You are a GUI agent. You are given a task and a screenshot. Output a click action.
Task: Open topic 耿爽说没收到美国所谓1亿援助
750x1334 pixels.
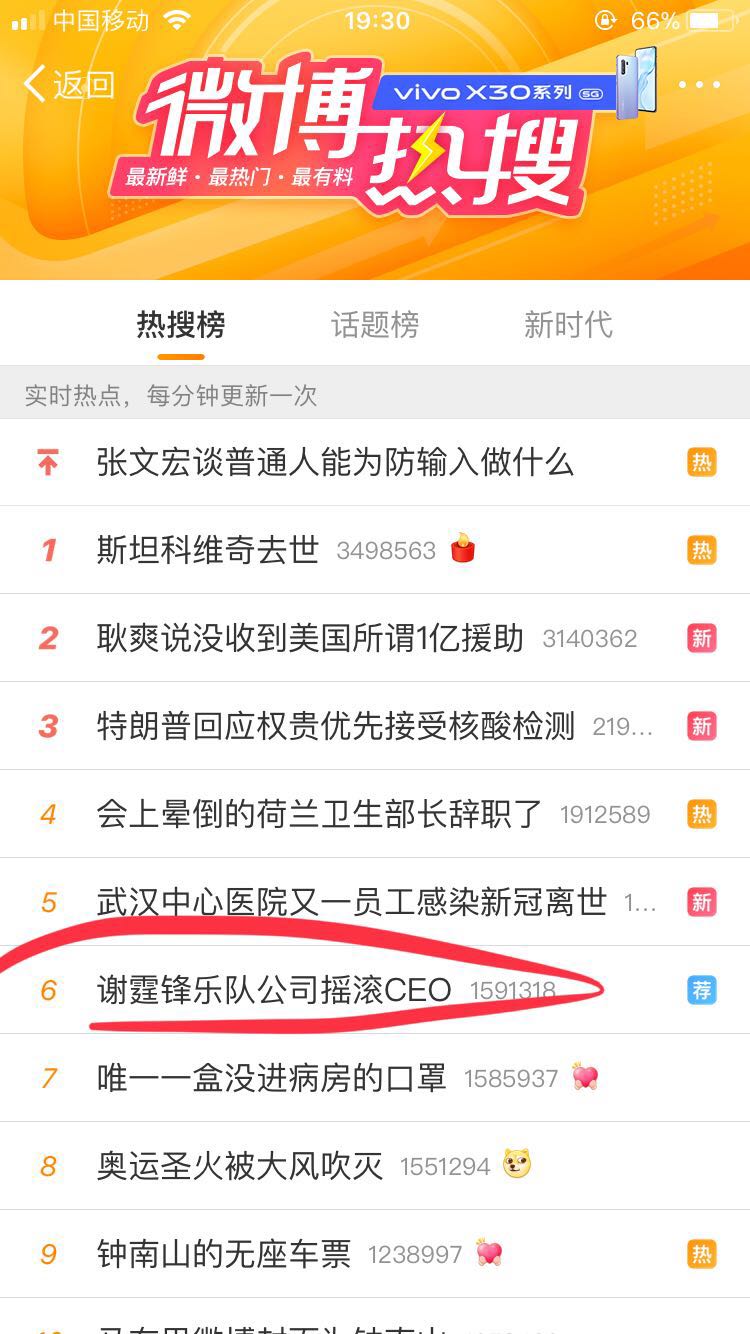point(310,638)
